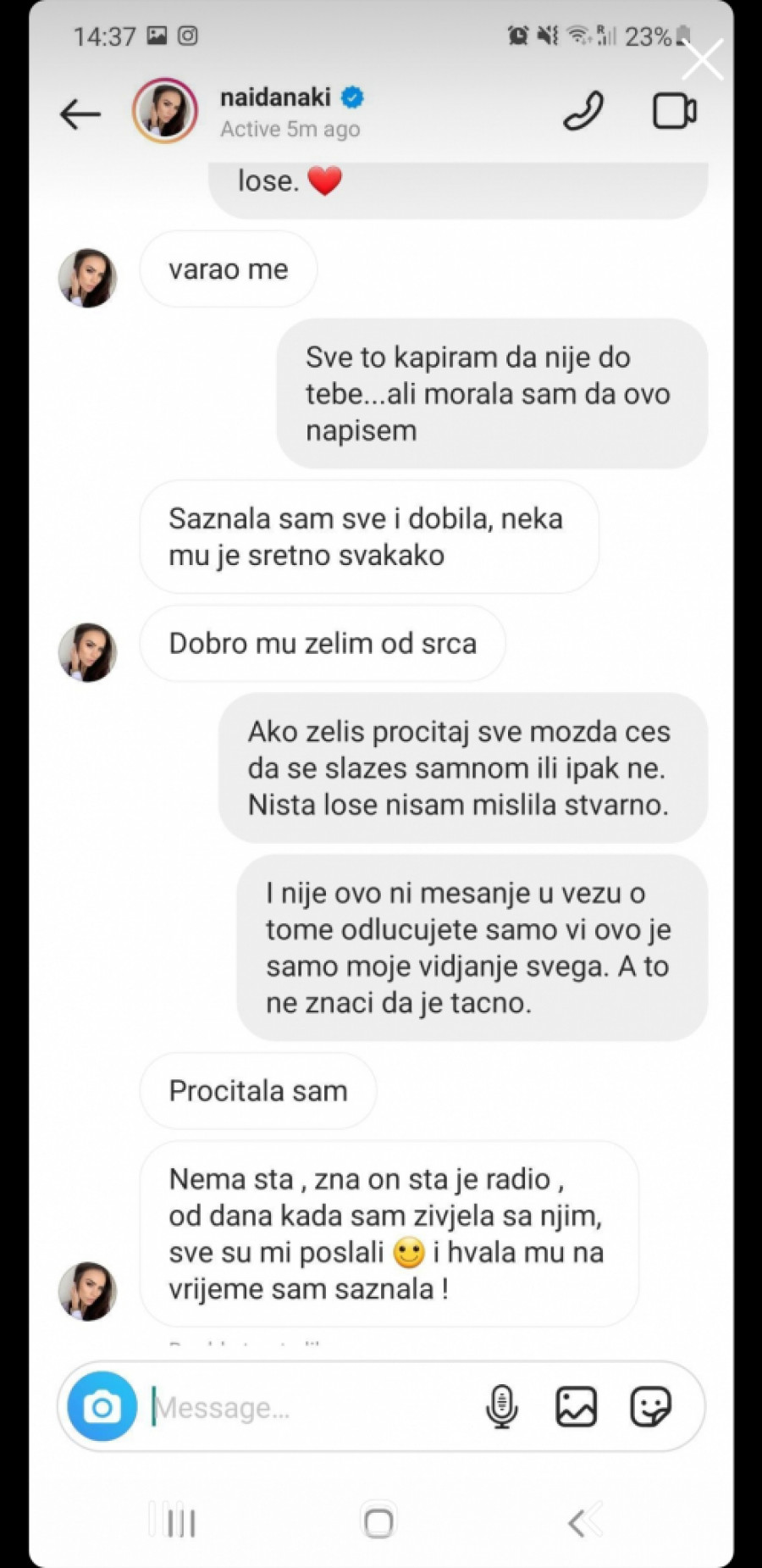Viewport: 762px width, 1568px height.
Task: Focus the Message text field
Action: (x=313, y=1407)
